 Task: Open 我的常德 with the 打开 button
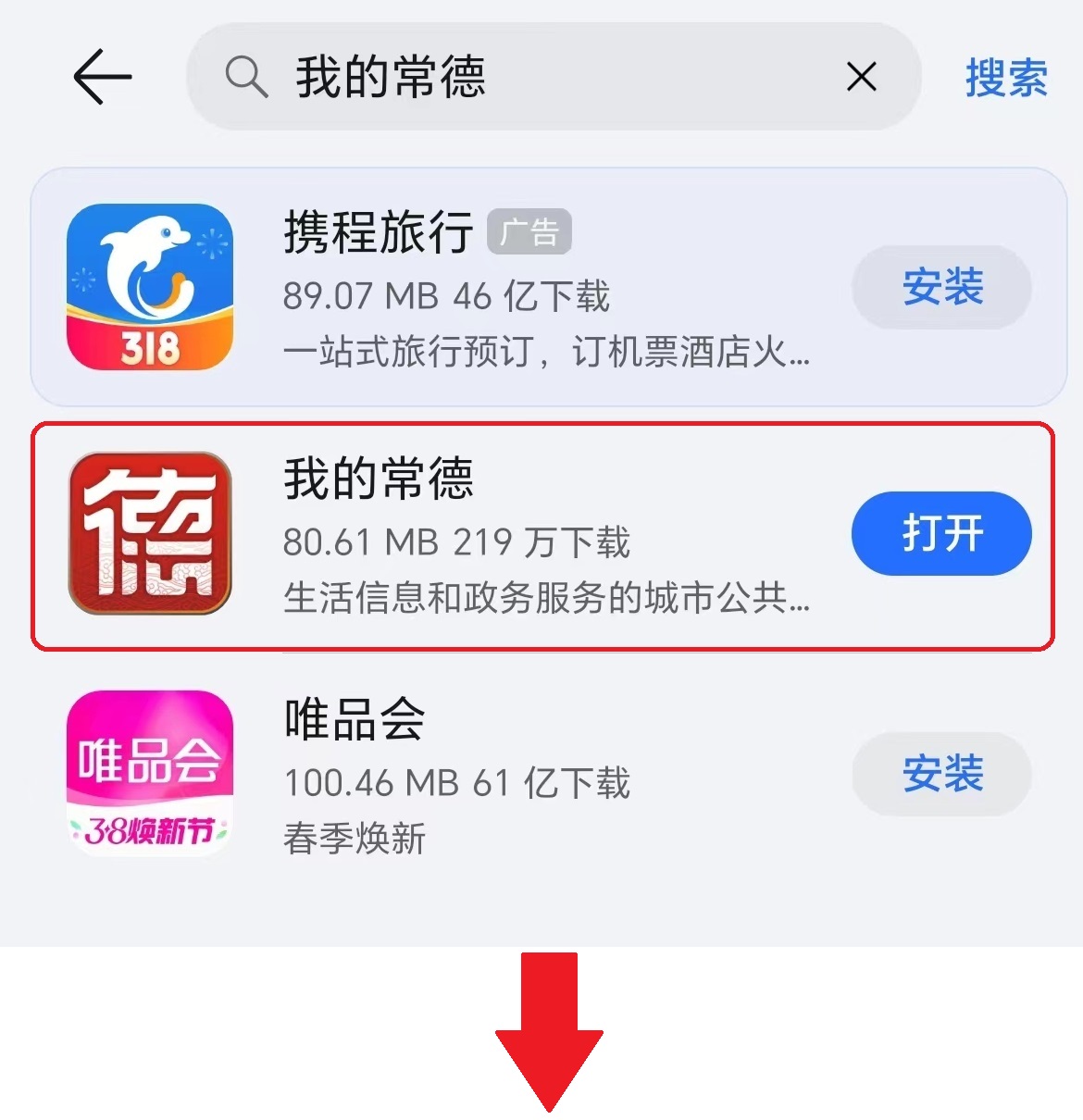pyautogui.click(x=941, y=534)
